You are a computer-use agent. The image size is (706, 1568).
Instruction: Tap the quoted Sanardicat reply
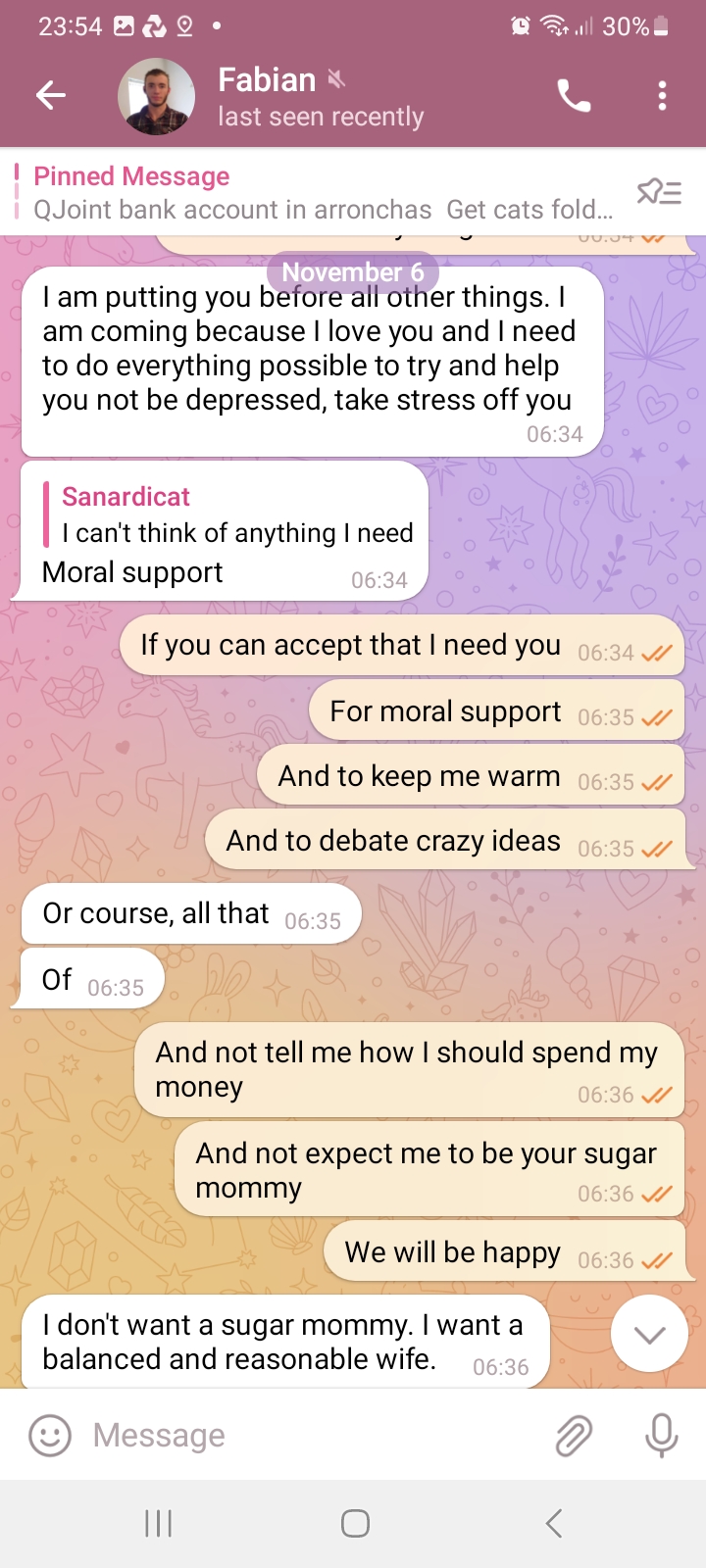[x=235, y=515]
